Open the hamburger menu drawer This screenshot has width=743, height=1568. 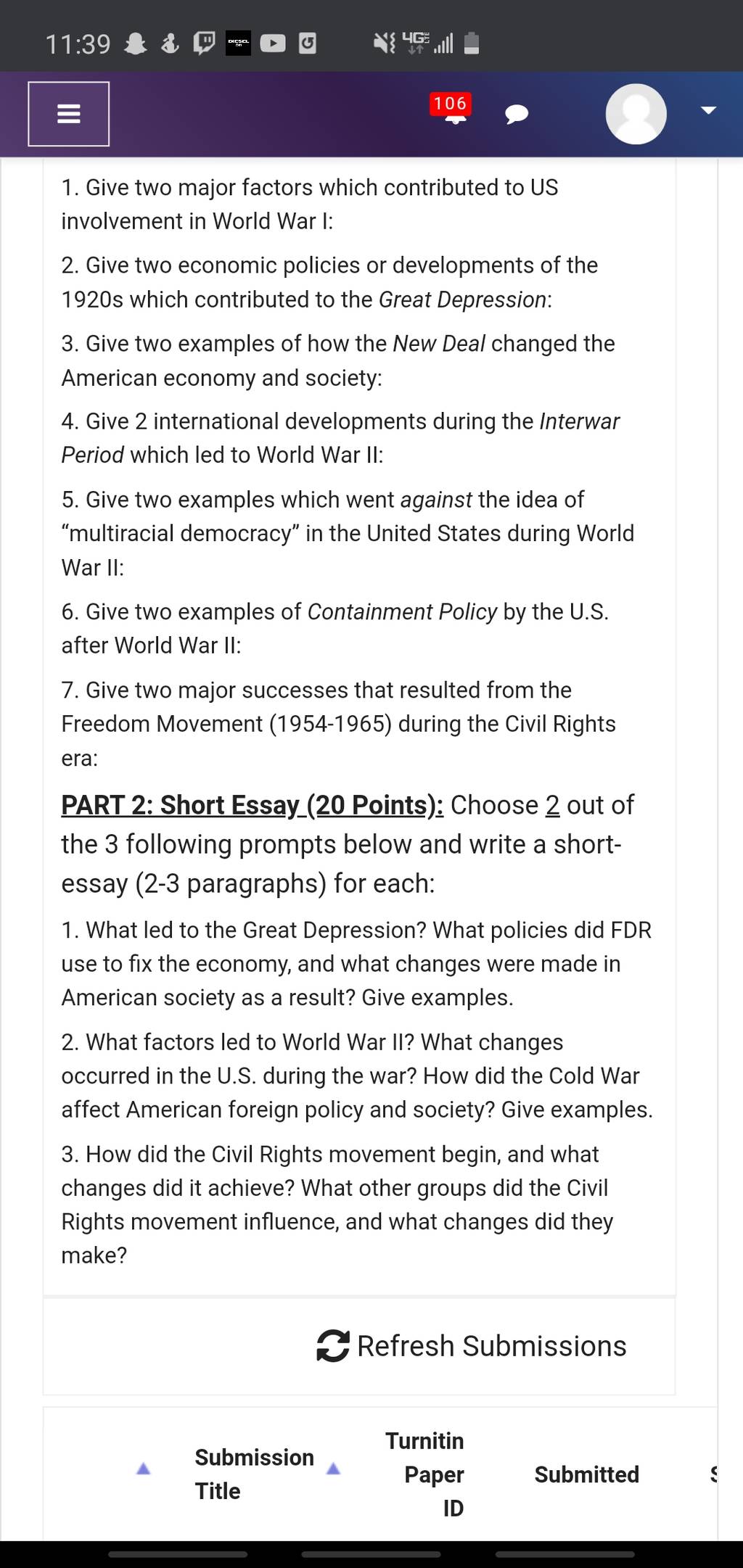(69, 114)
